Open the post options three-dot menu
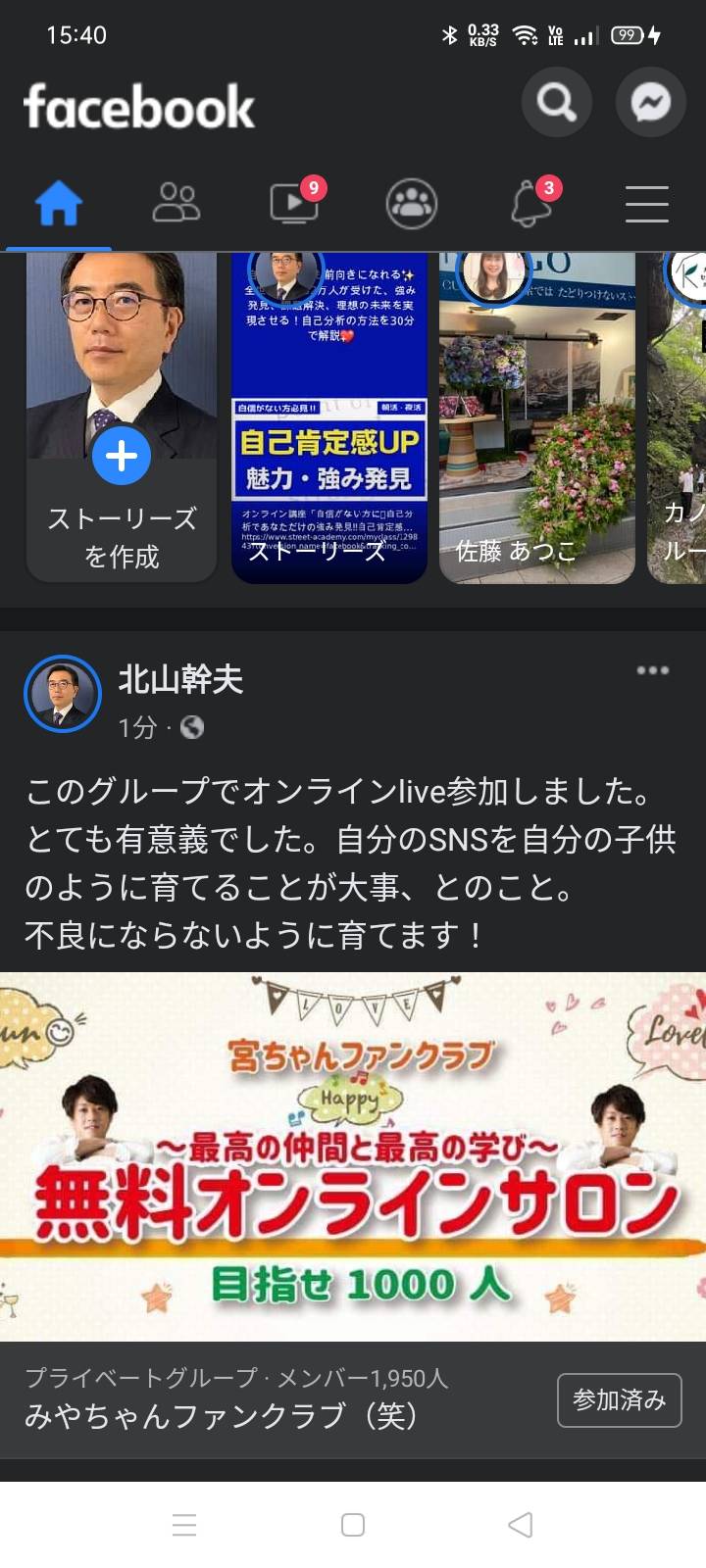 tap(652, 670)
